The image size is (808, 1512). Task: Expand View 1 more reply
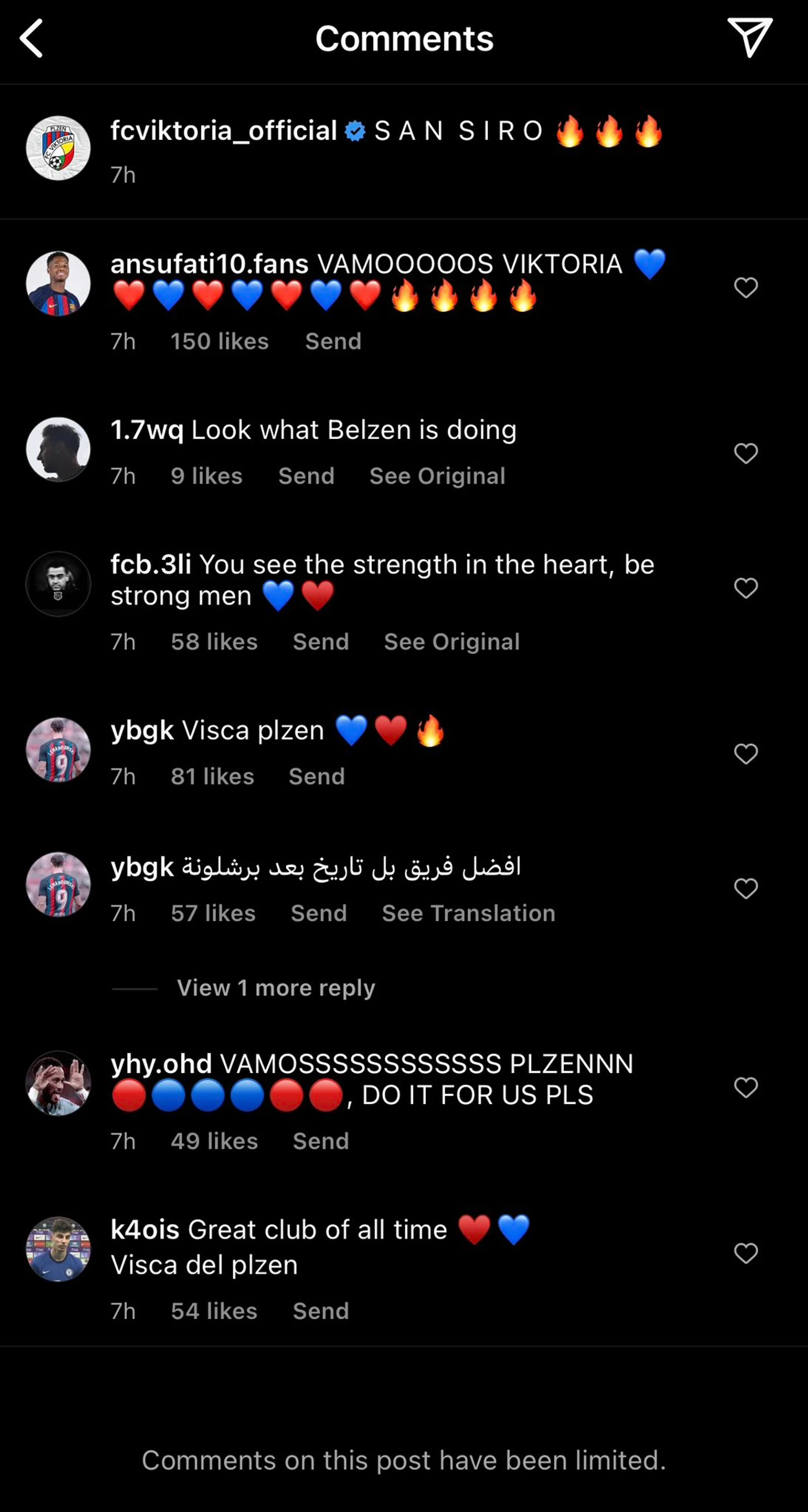(276, 988)
